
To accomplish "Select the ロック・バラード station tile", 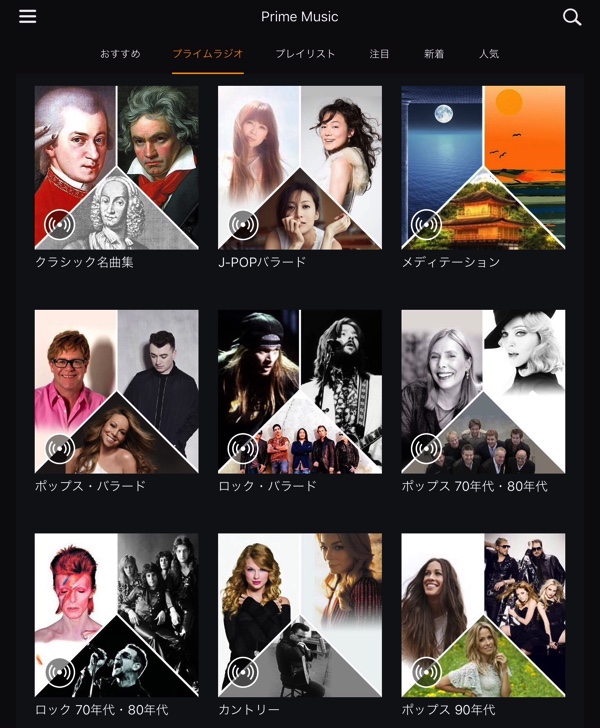I will (300, 391).
